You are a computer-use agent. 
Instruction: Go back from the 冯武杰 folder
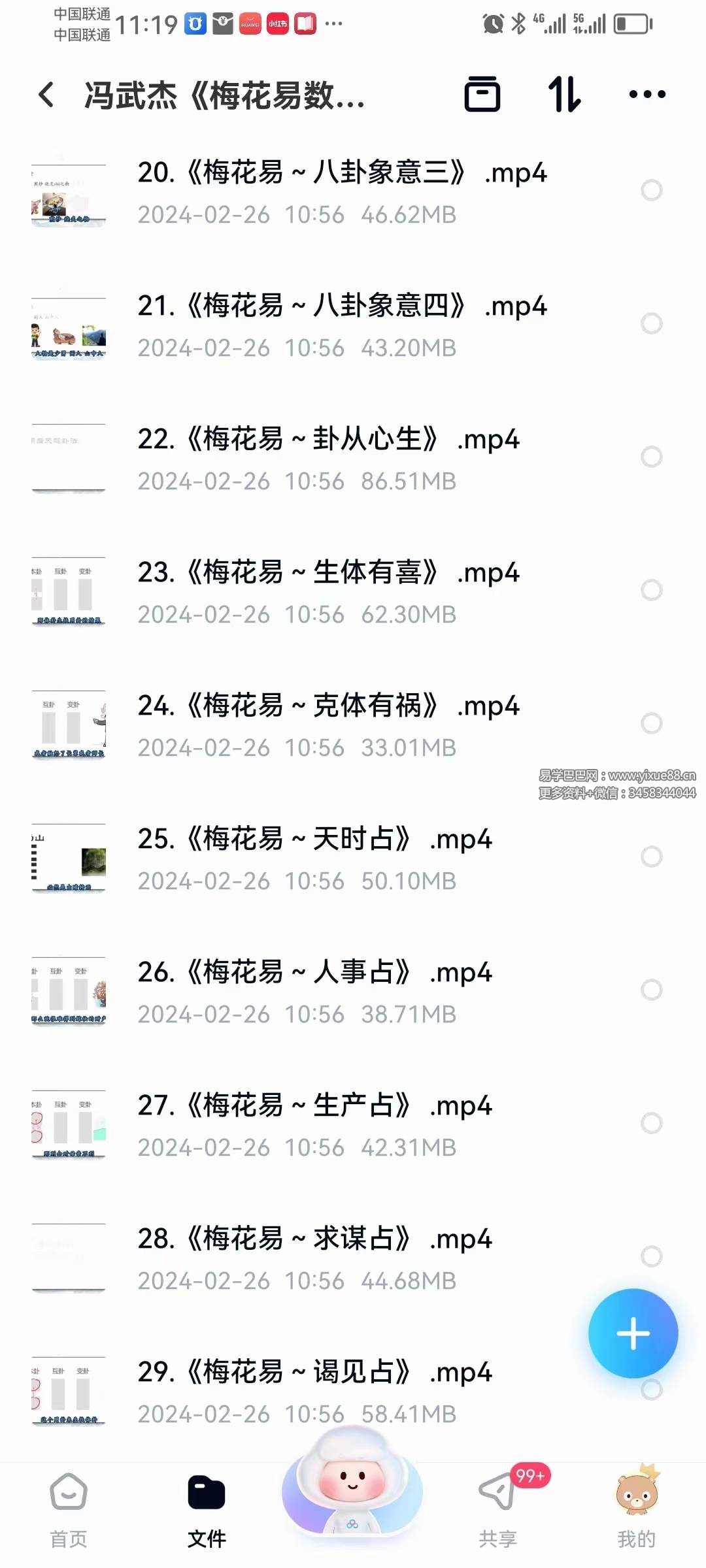point(46,95)
